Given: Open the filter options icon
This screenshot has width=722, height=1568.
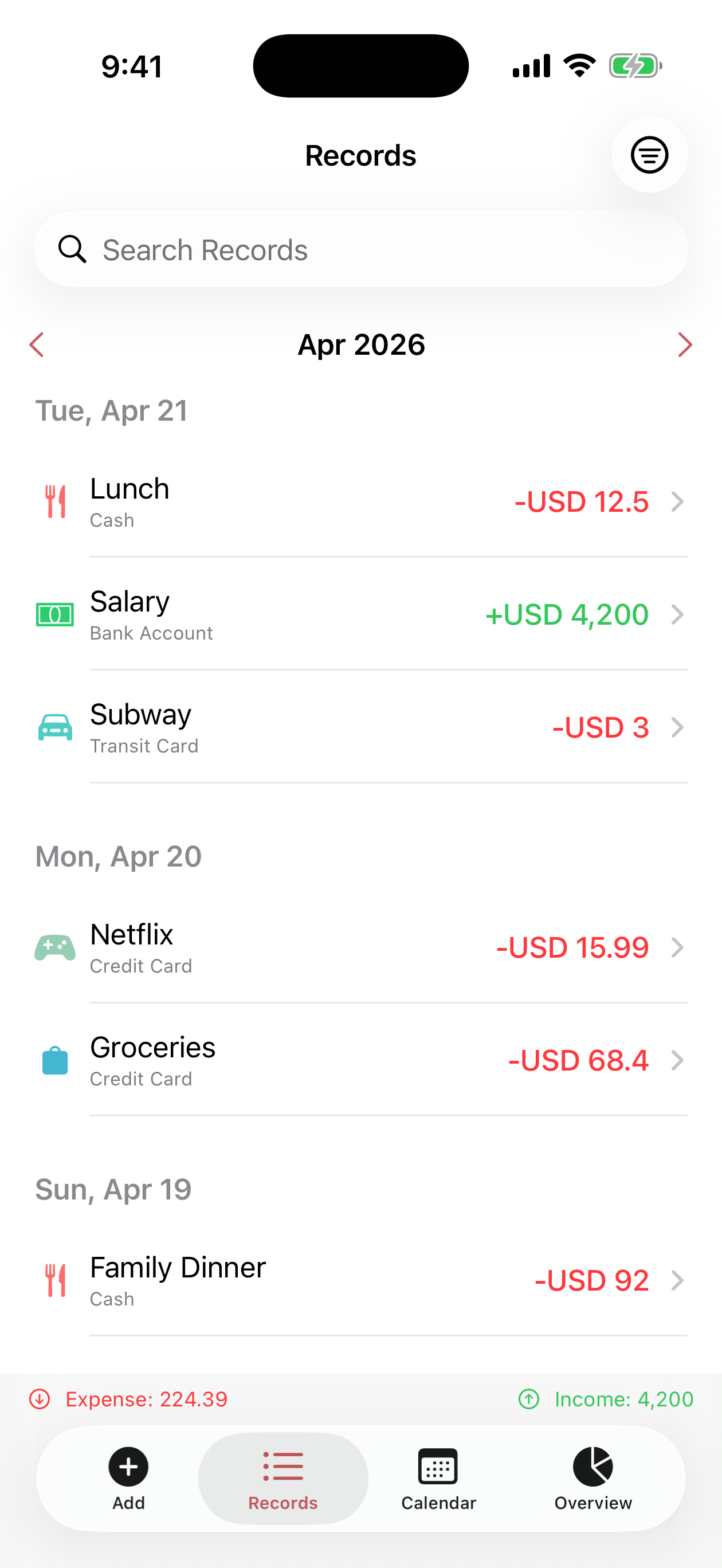Looking at the screenshot, I should pyautogui.click(x=649, y=155).
